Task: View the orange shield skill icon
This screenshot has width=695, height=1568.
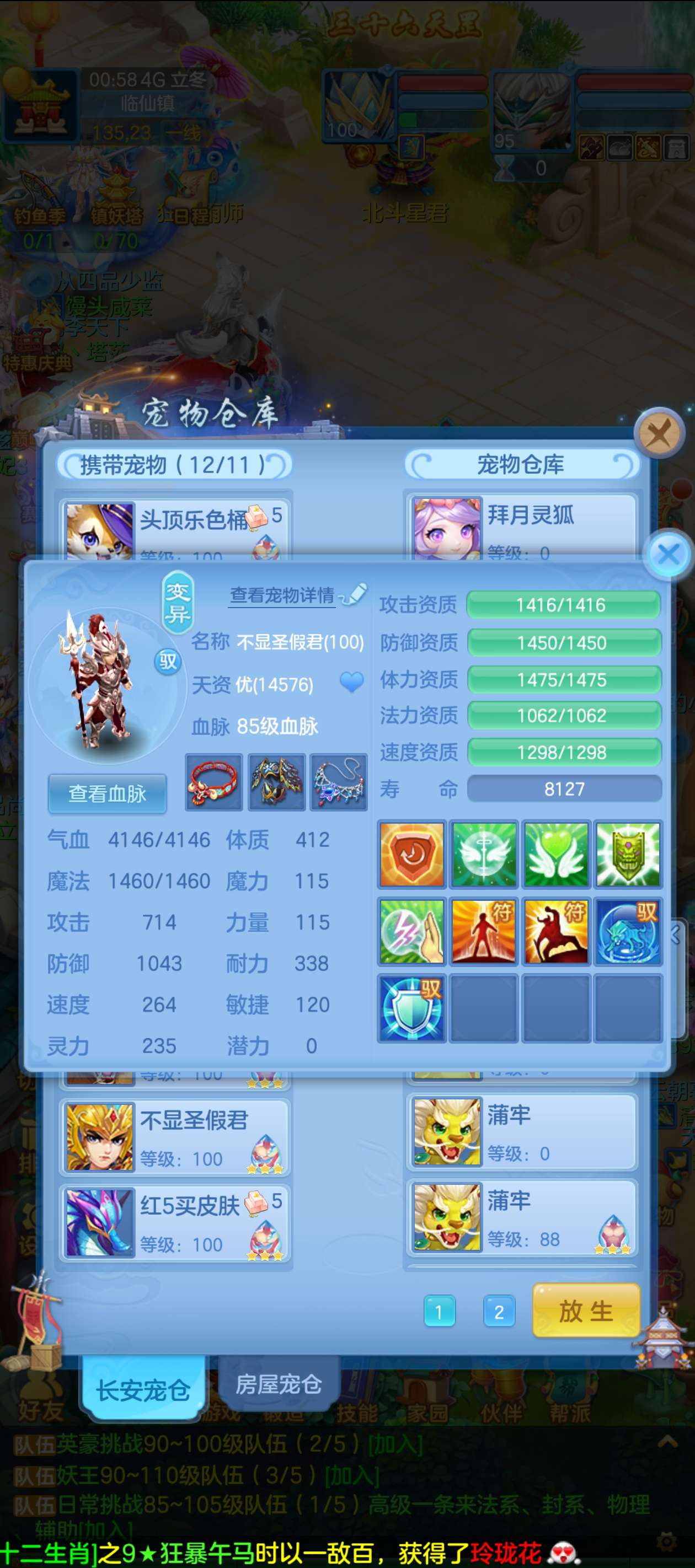Action: (412, 855)
